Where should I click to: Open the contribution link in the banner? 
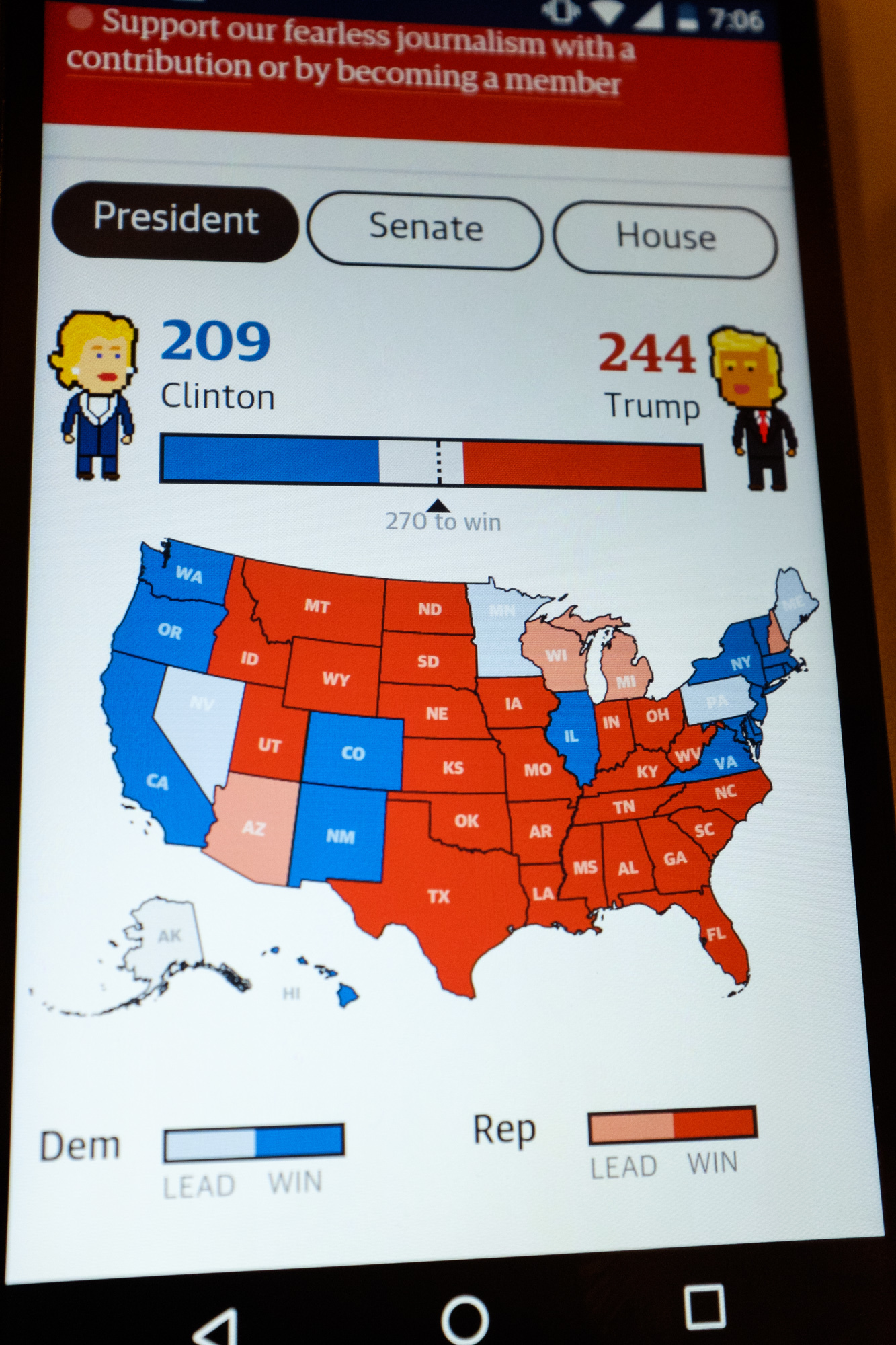[x=159, y=63]
